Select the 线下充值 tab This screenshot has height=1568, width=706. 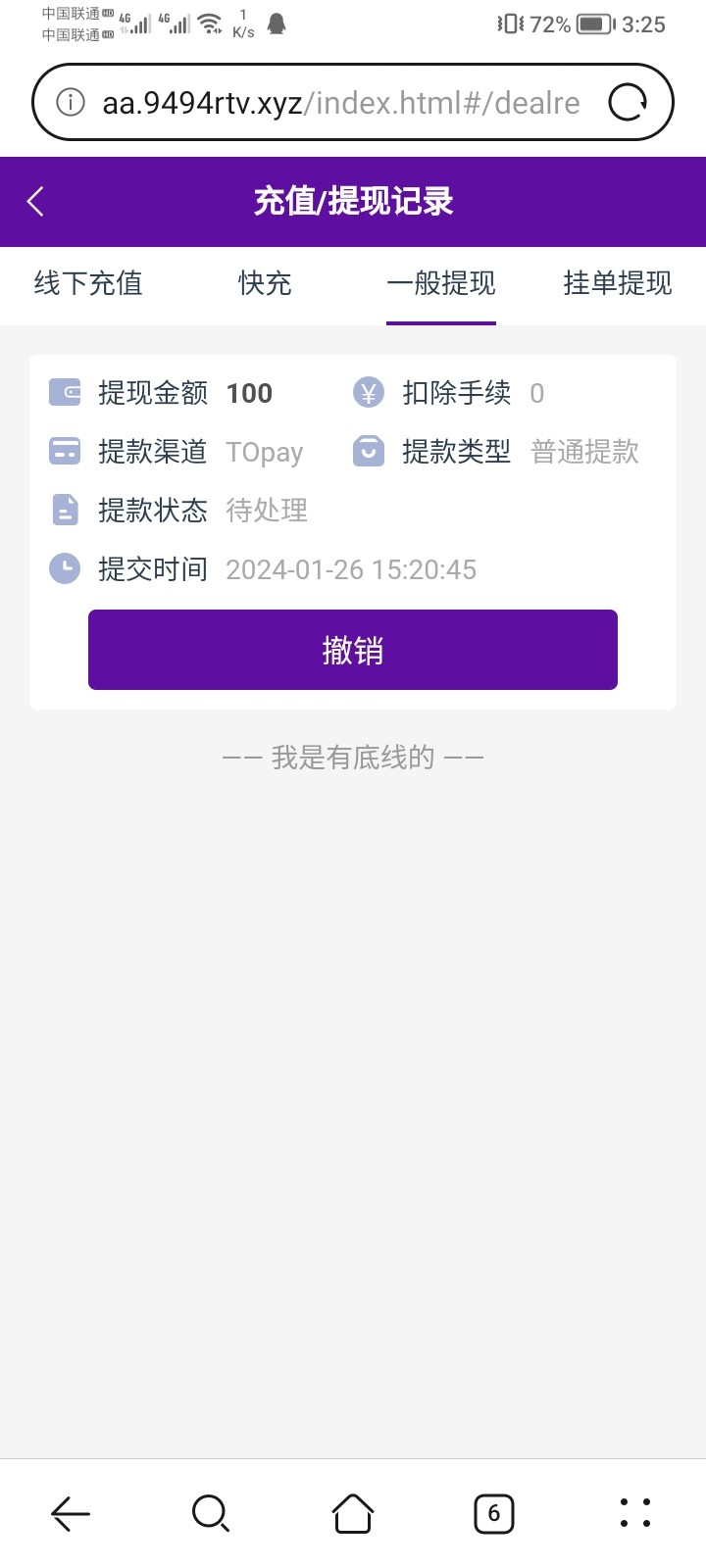pos(88,284)
